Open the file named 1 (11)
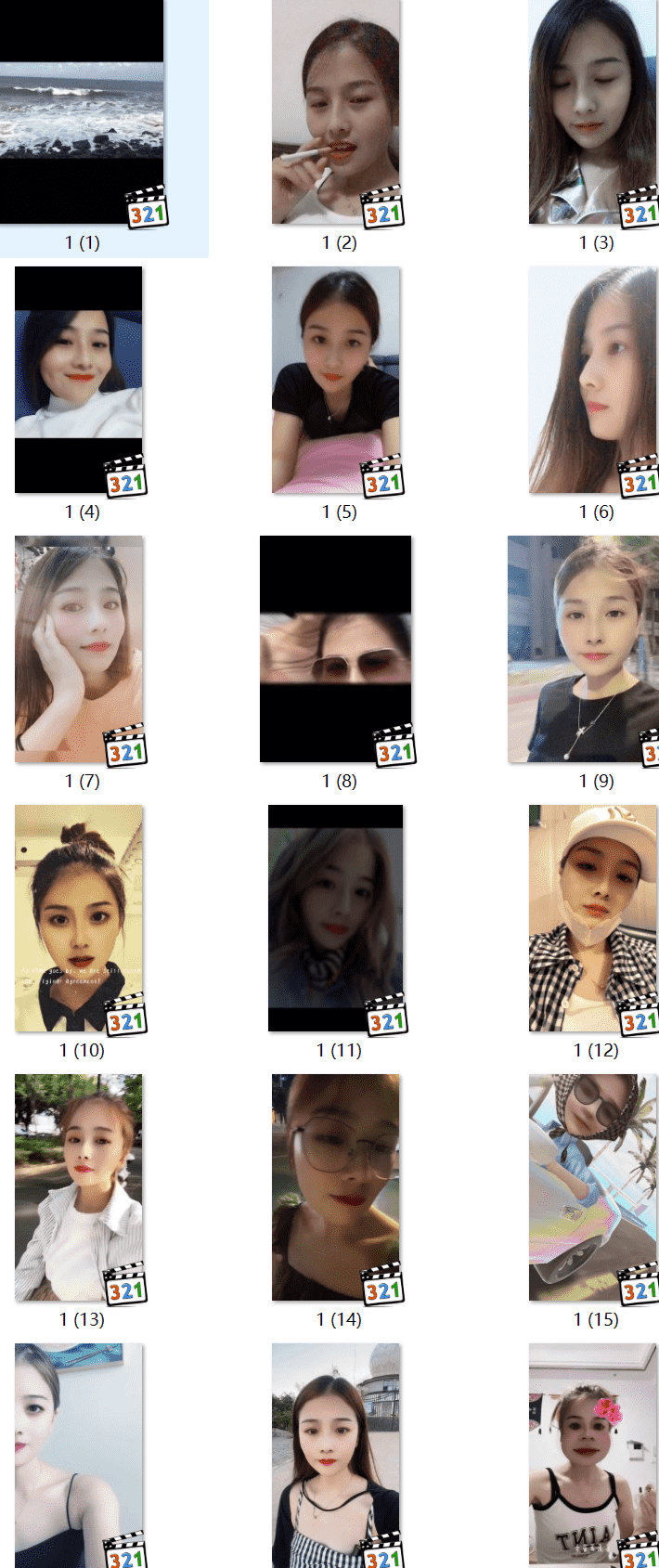The image size is (659, 1568). click(336, 917)
